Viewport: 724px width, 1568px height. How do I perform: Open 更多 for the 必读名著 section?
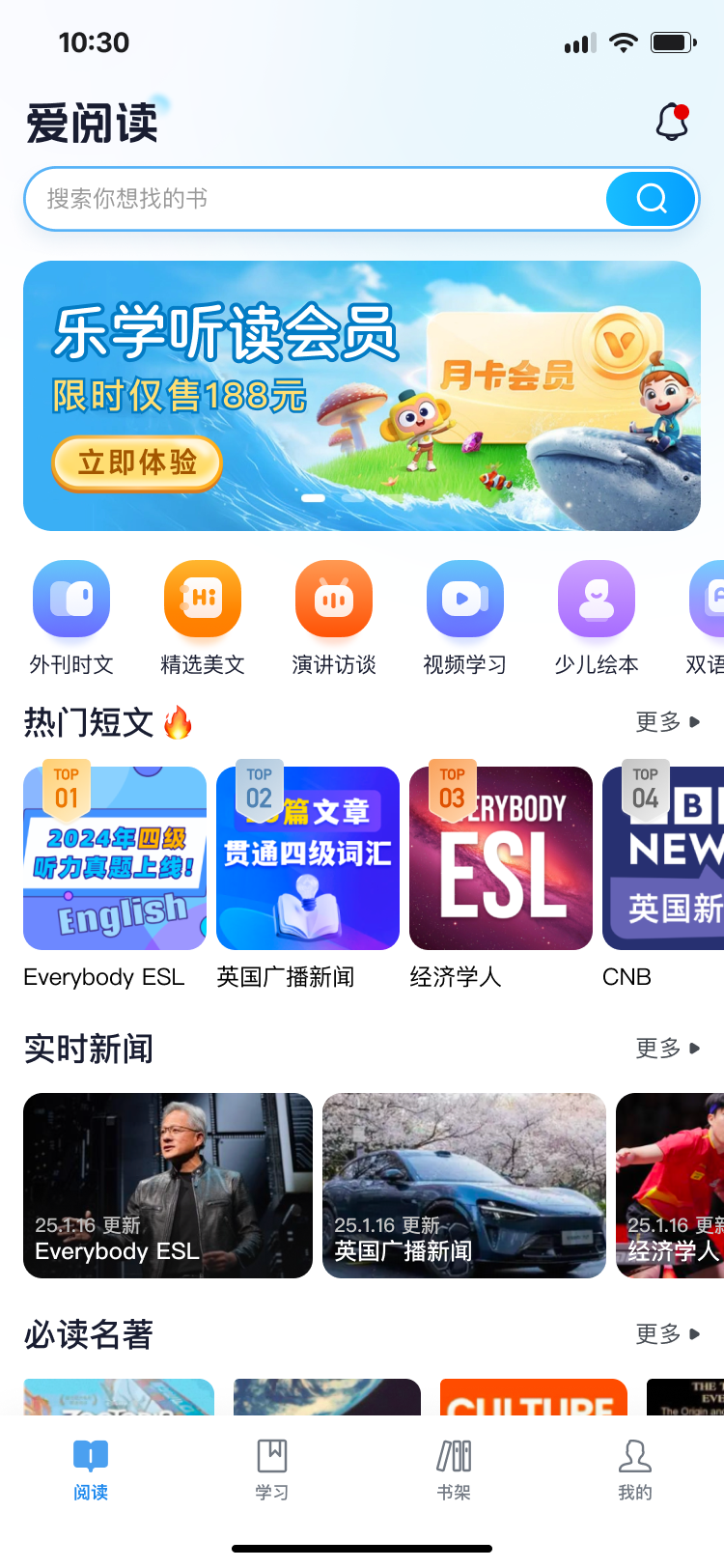click(668, 1334)
